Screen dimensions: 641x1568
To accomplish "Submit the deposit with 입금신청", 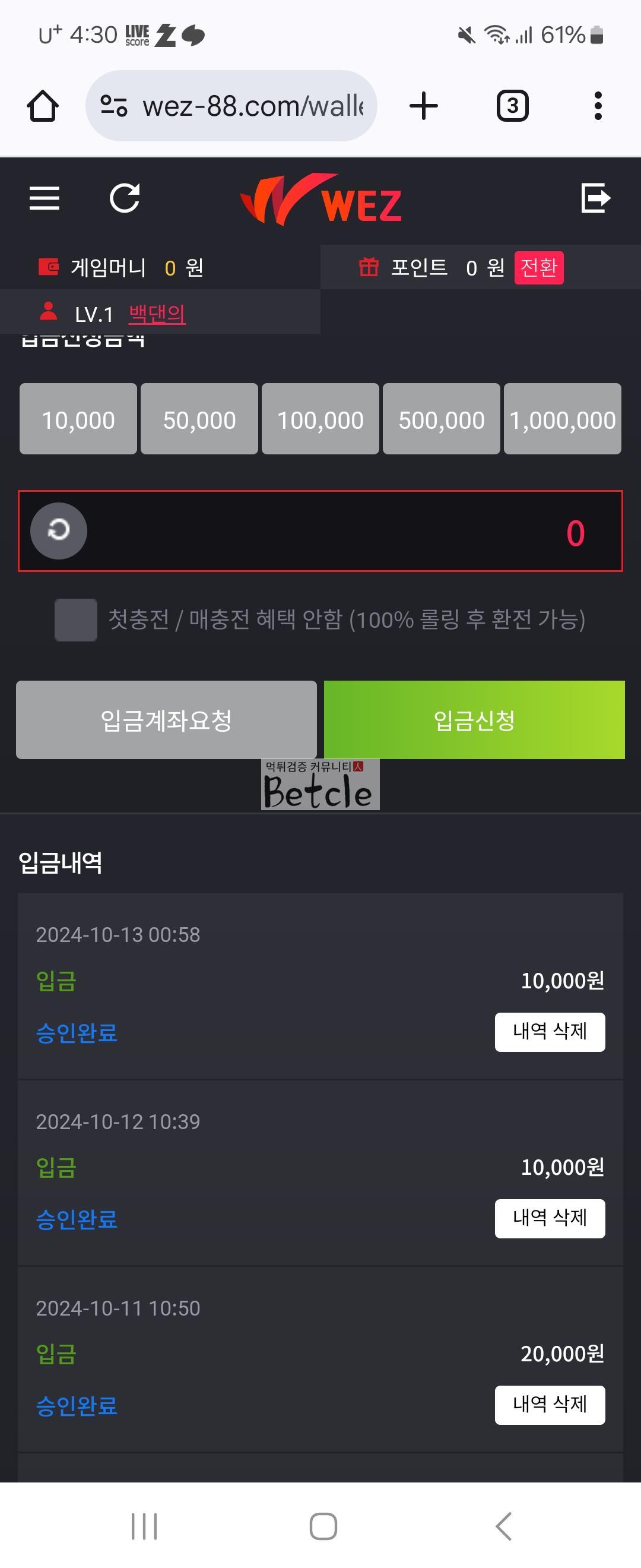I will coord(474,720).
